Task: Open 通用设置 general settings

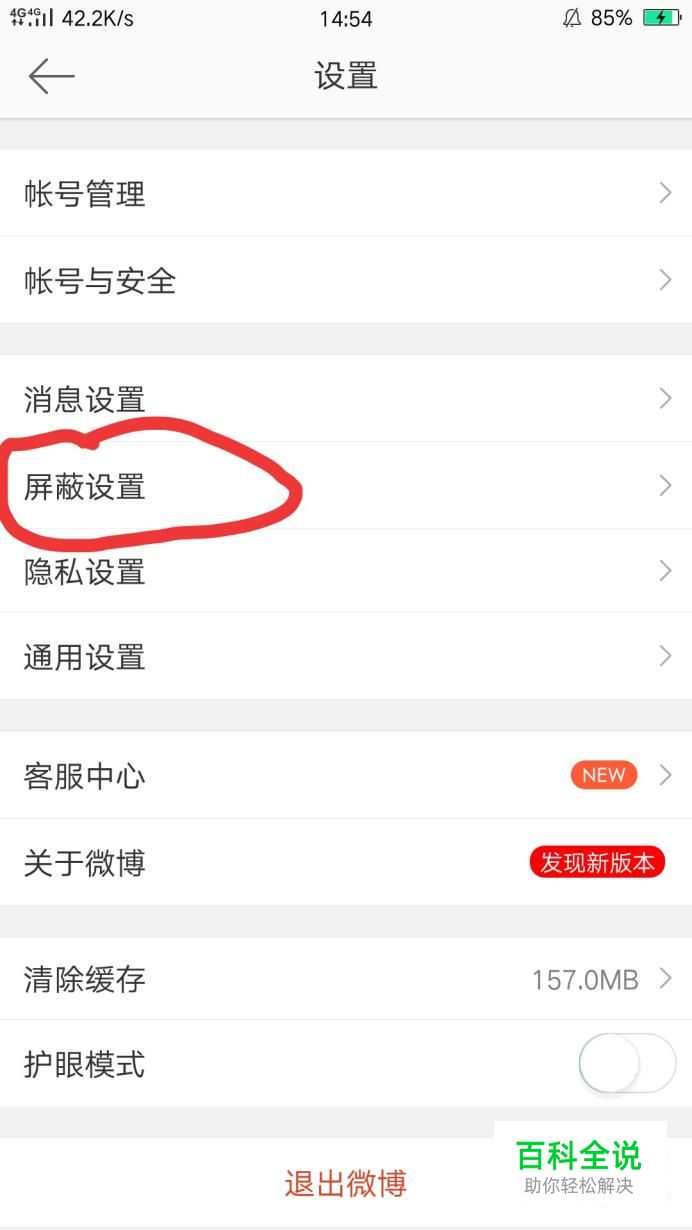Action: click(x=346, y=657)
